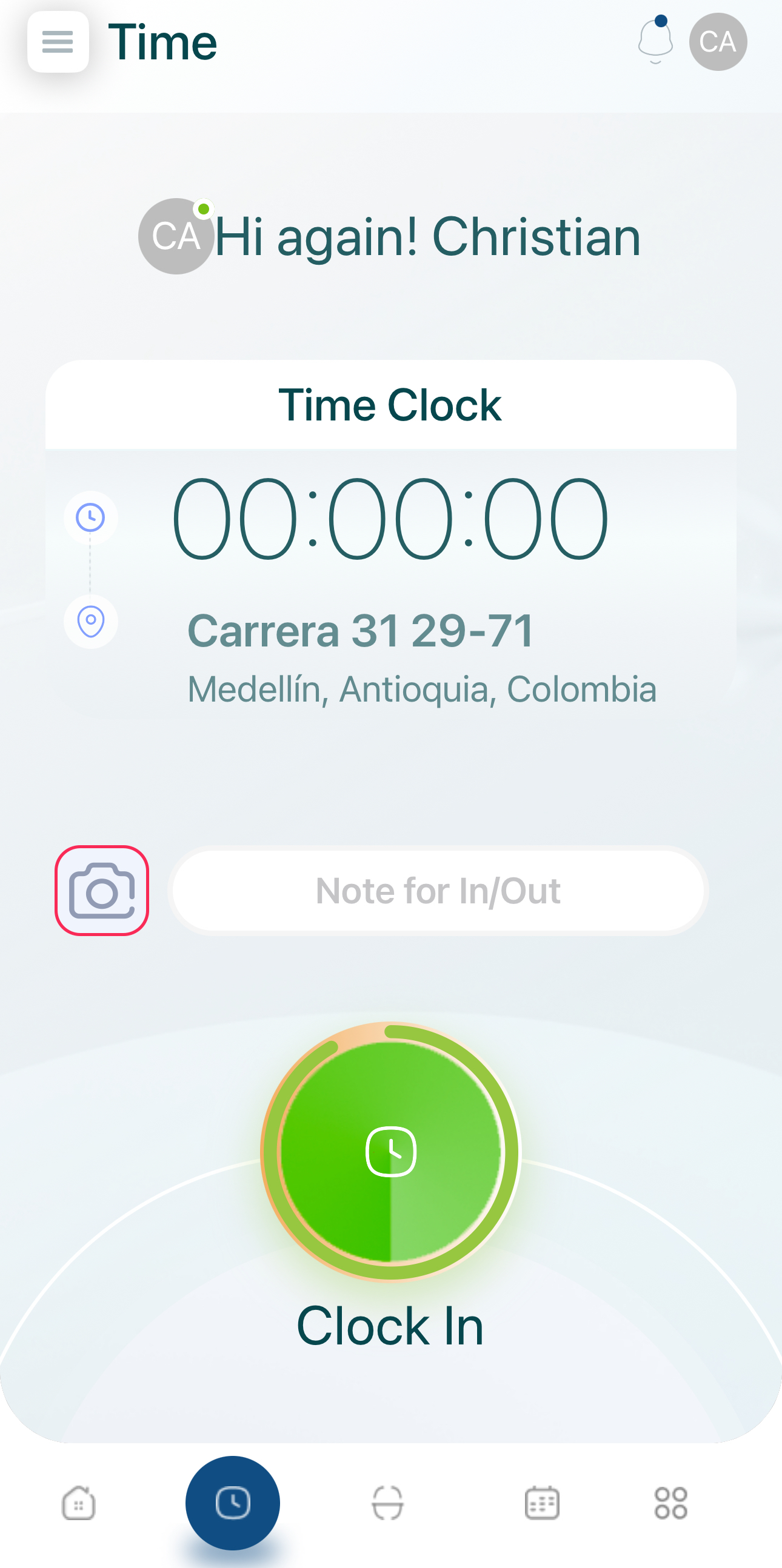
Task: Tap the green Clock In button
Action: pyautogui.click(x=390, y=1151)
